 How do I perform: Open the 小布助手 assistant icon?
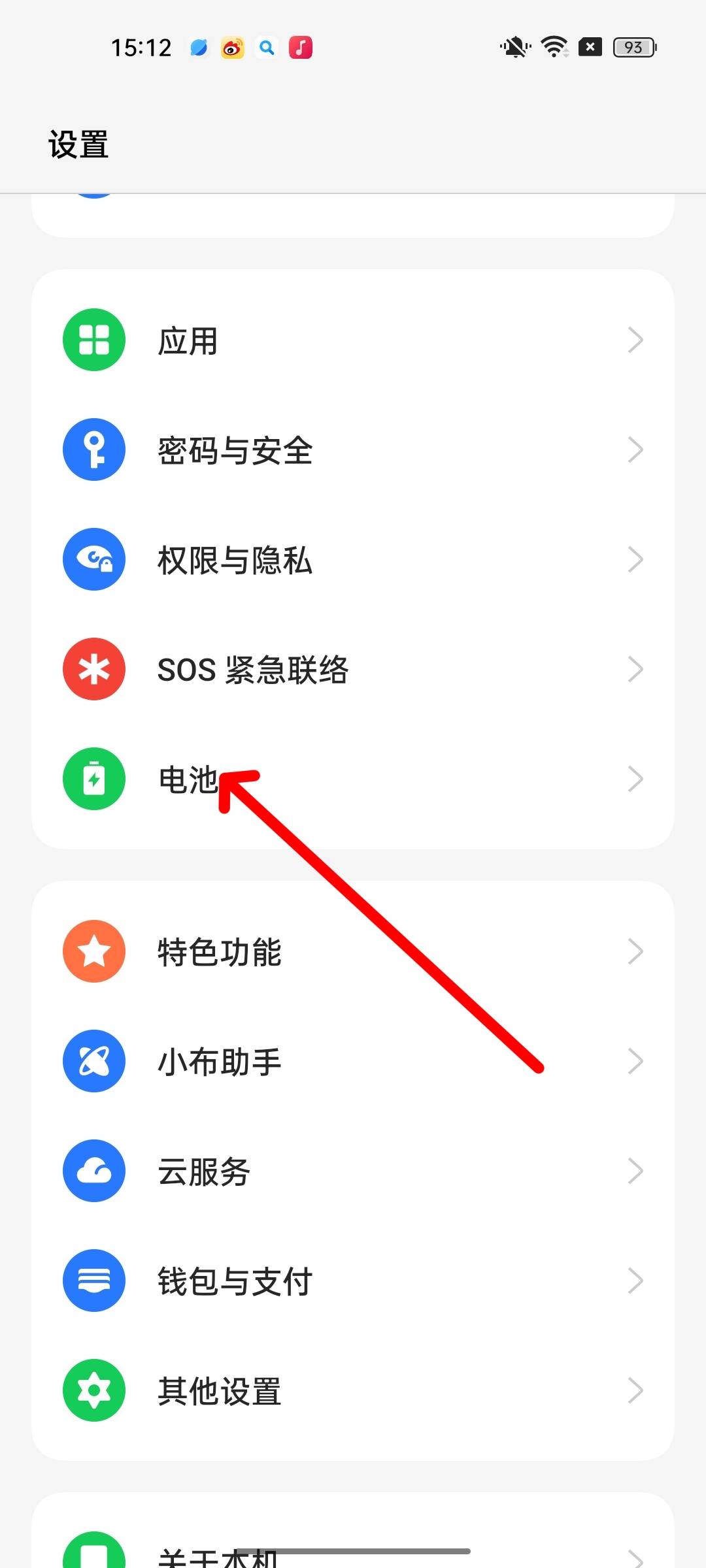(93, 1061)
